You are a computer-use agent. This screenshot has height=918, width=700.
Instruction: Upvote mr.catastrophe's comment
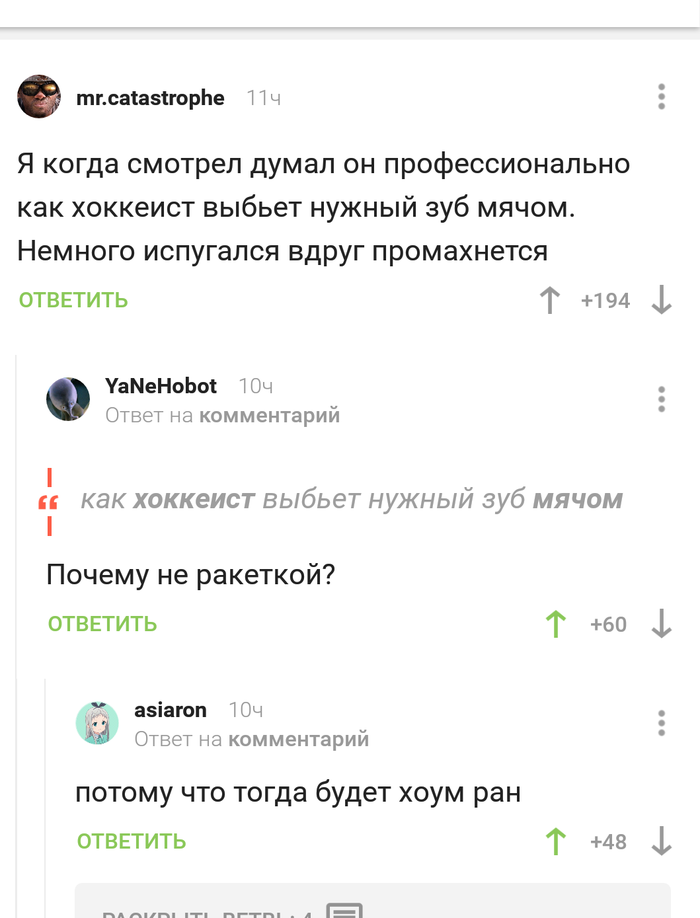[550, 300]
